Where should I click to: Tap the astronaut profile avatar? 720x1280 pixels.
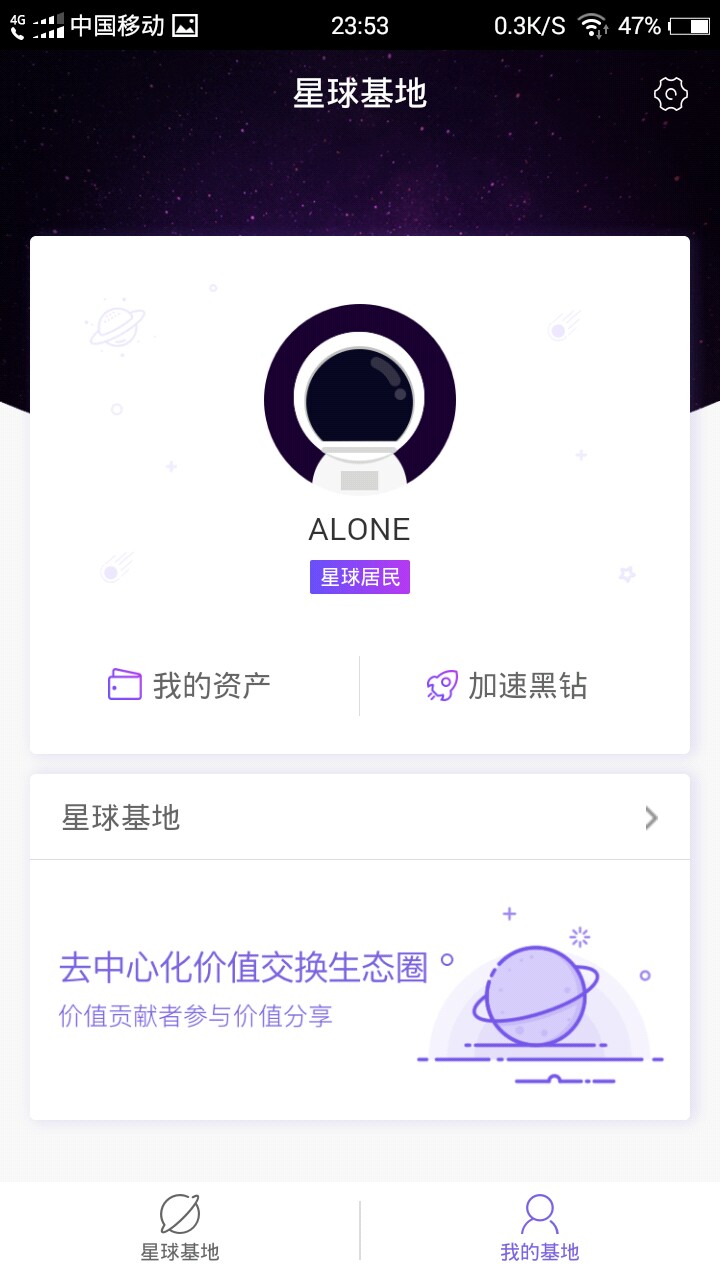[360, 400]
